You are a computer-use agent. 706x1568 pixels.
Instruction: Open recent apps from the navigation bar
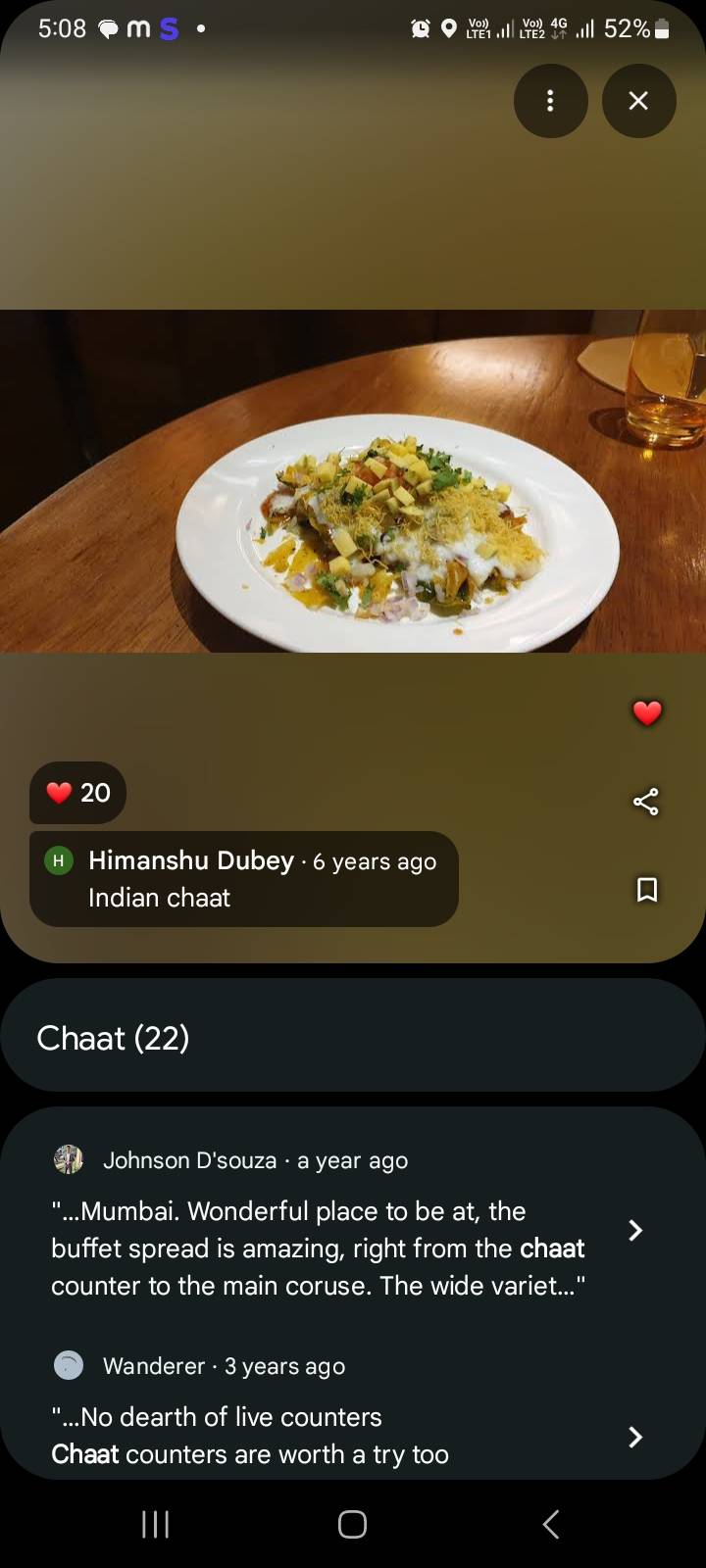(155, 1524)
